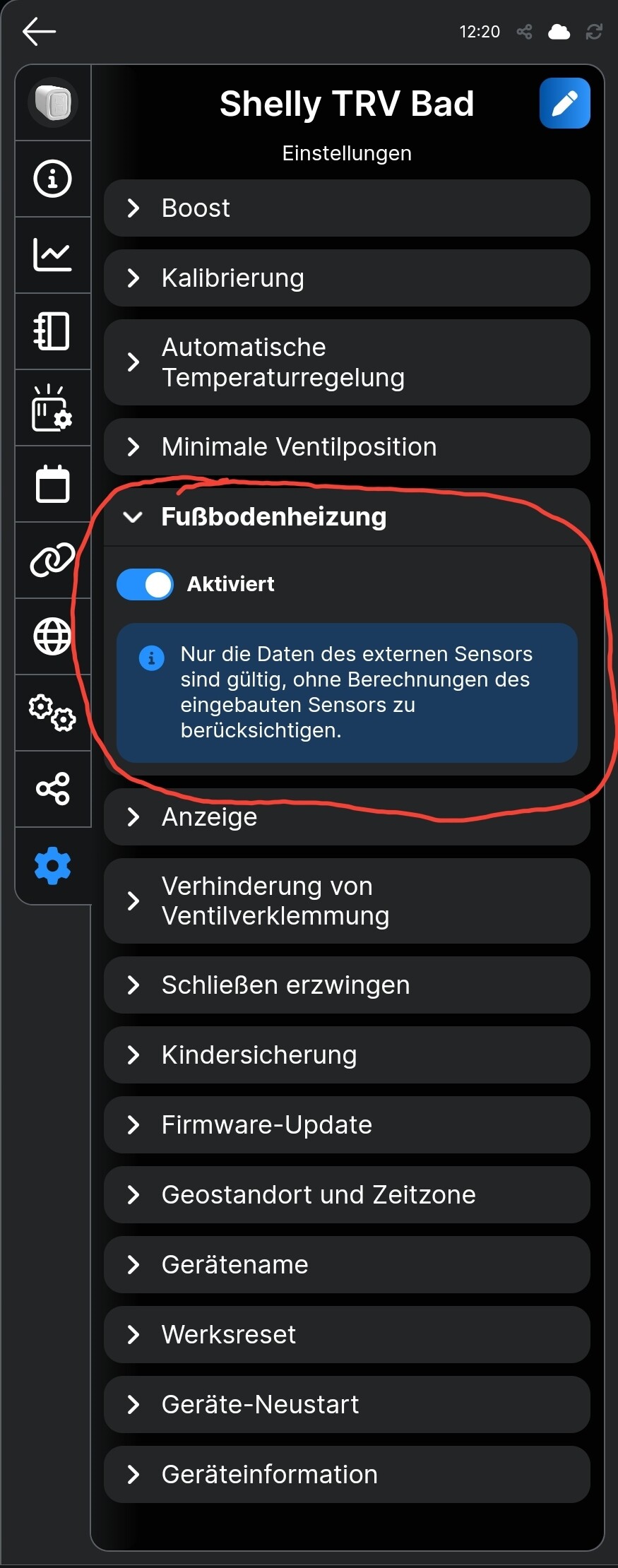Disable the Aktiviert toggle
This screenshot has height=1568, width=618.
tap(145, 585)
